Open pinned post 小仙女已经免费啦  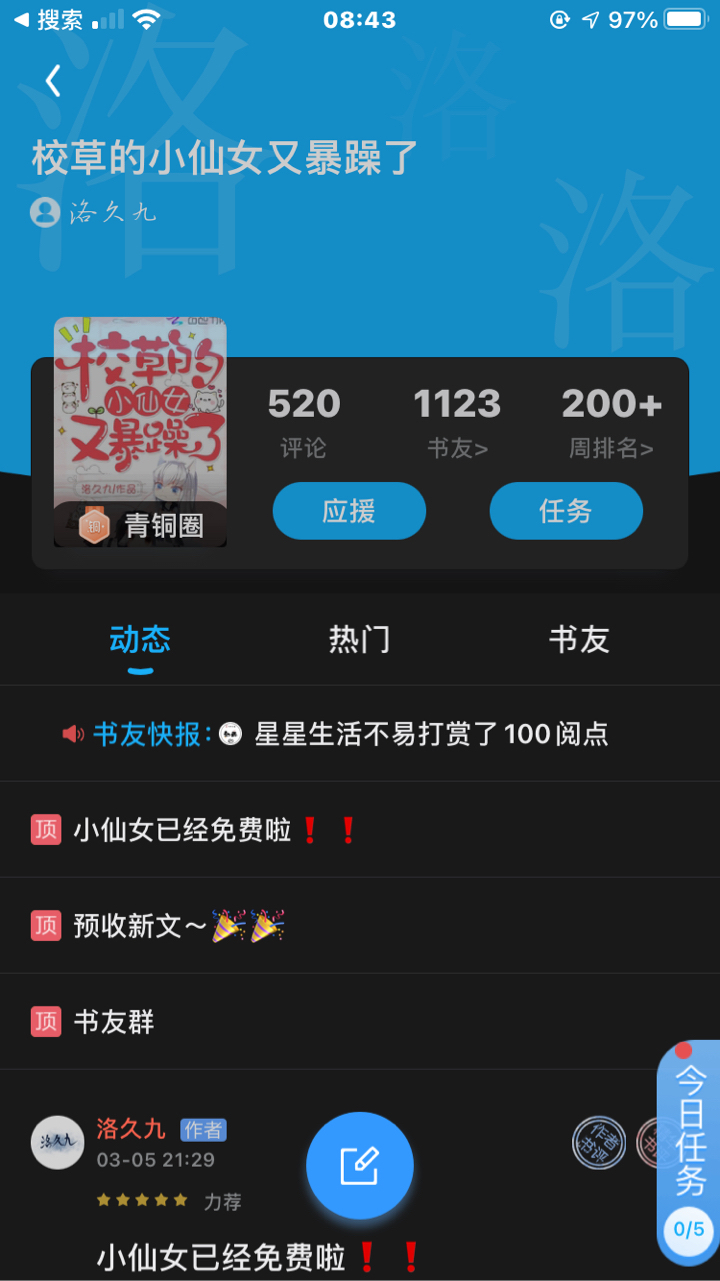point(360,830)
